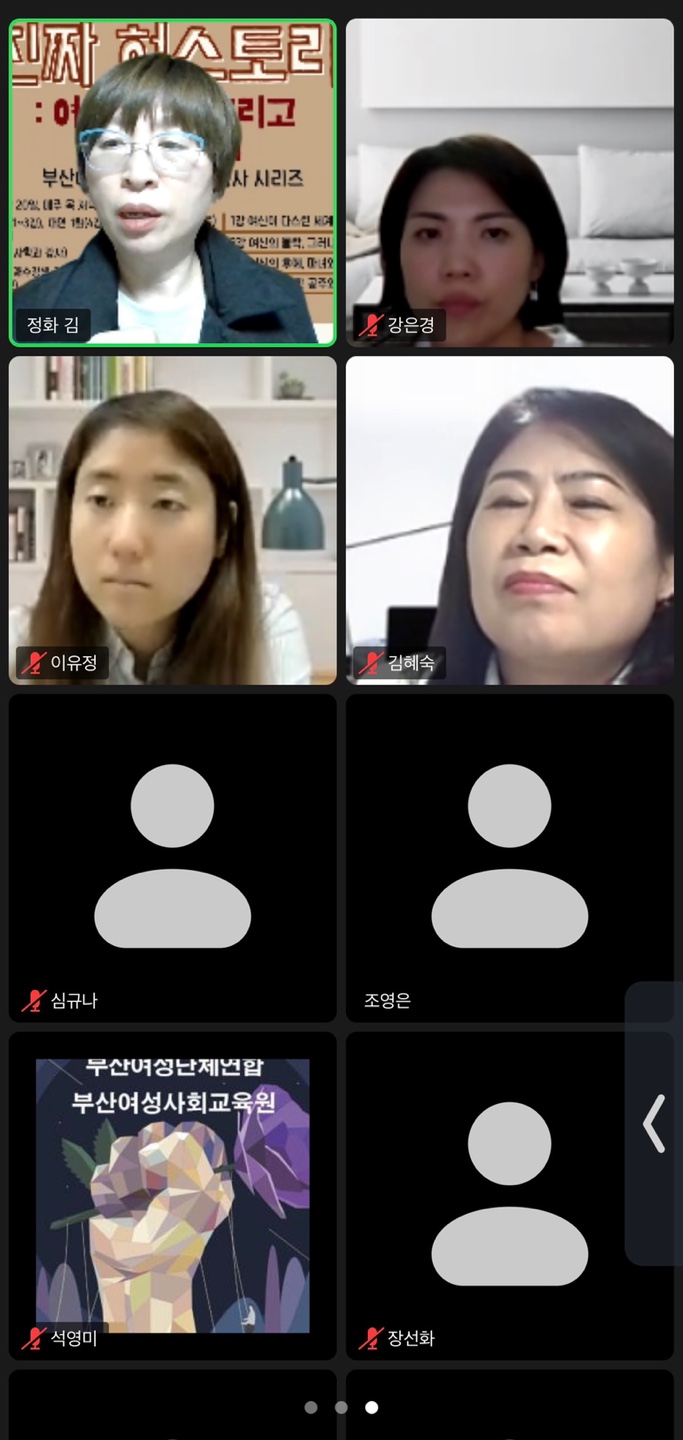Image resolution: width=683 pixels, height=1440 pixels.
Task: Expand the side panel arrow handle
Action: 655,1123
